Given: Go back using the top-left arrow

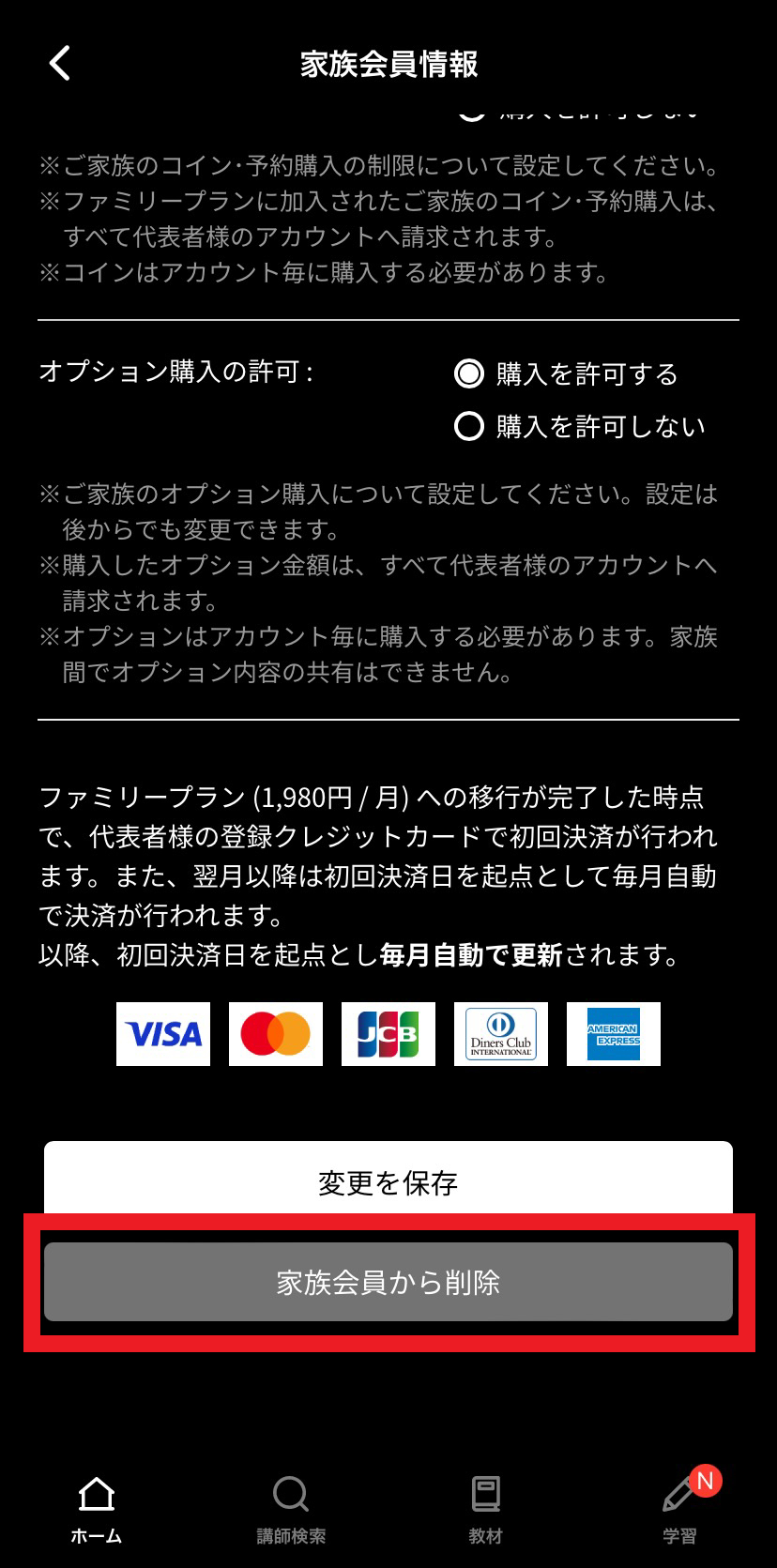Looking at the screenshot, I should (60, 64).
